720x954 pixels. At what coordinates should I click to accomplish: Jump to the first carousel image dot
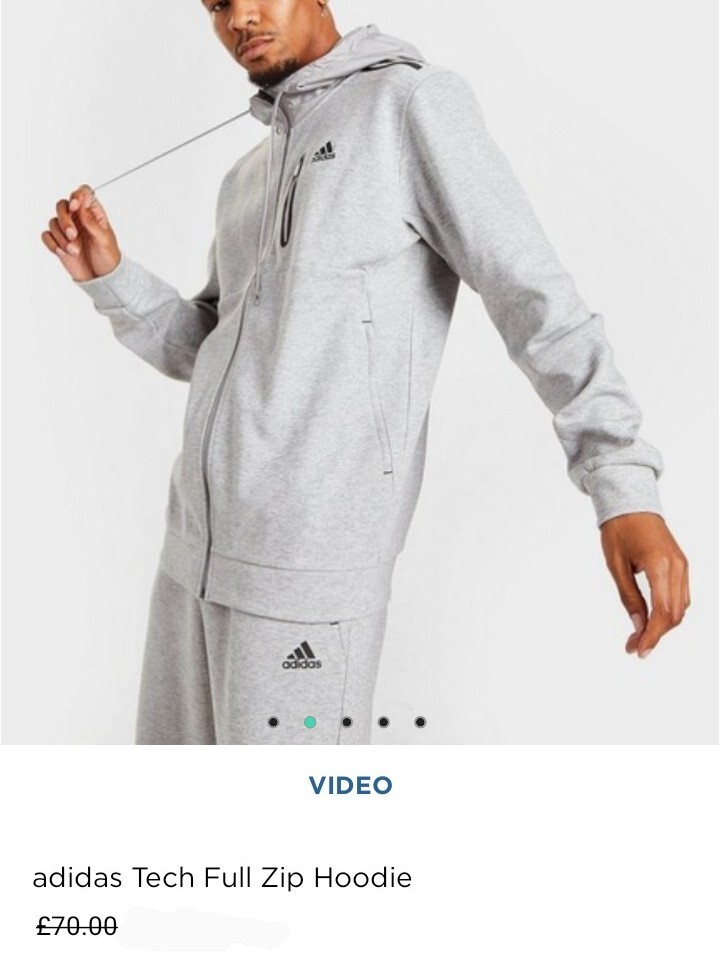[273, 722]
